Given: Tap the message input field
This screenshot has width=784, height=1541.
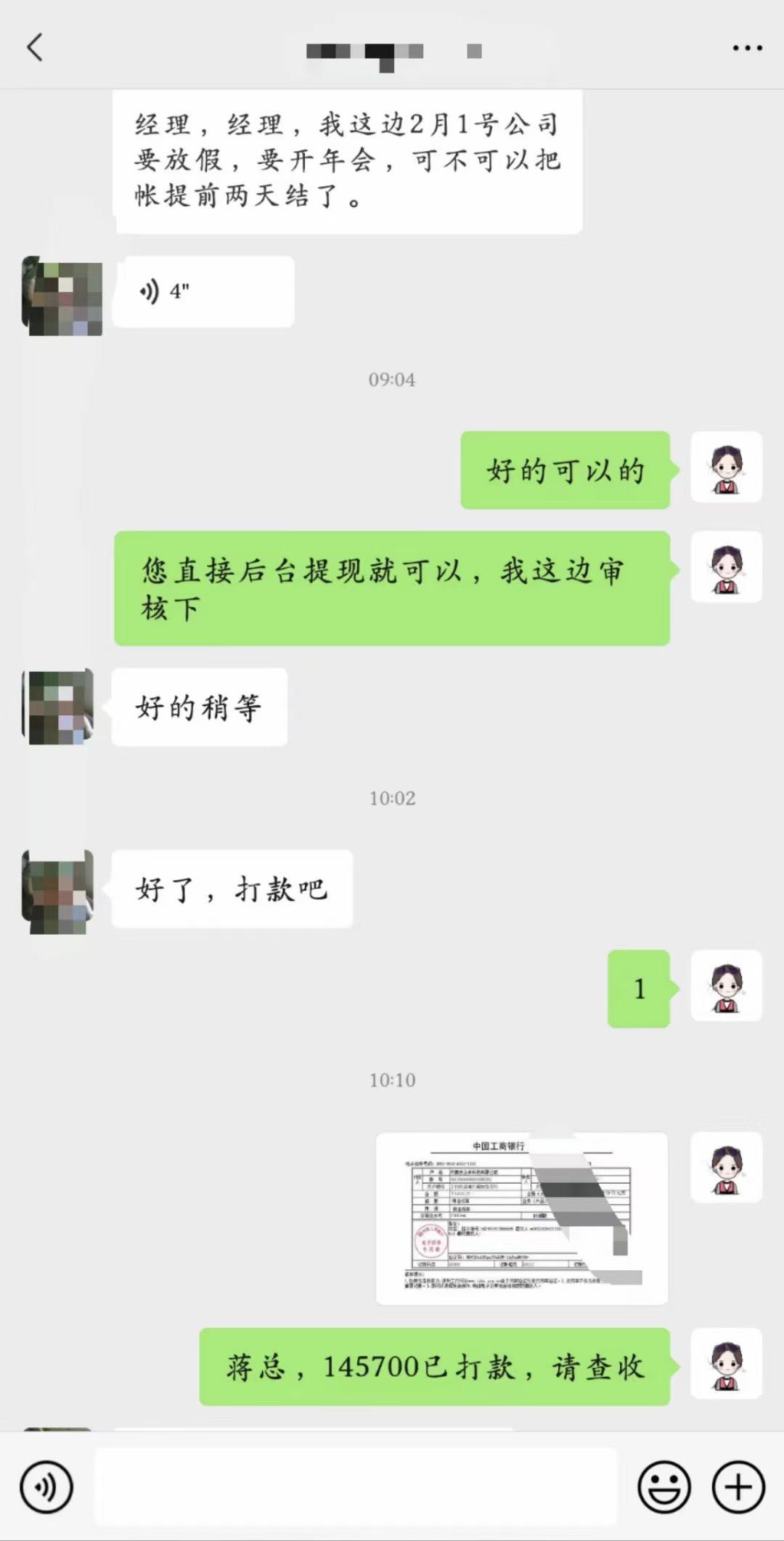Looking at the screenshot, I should pos(356,1487).
